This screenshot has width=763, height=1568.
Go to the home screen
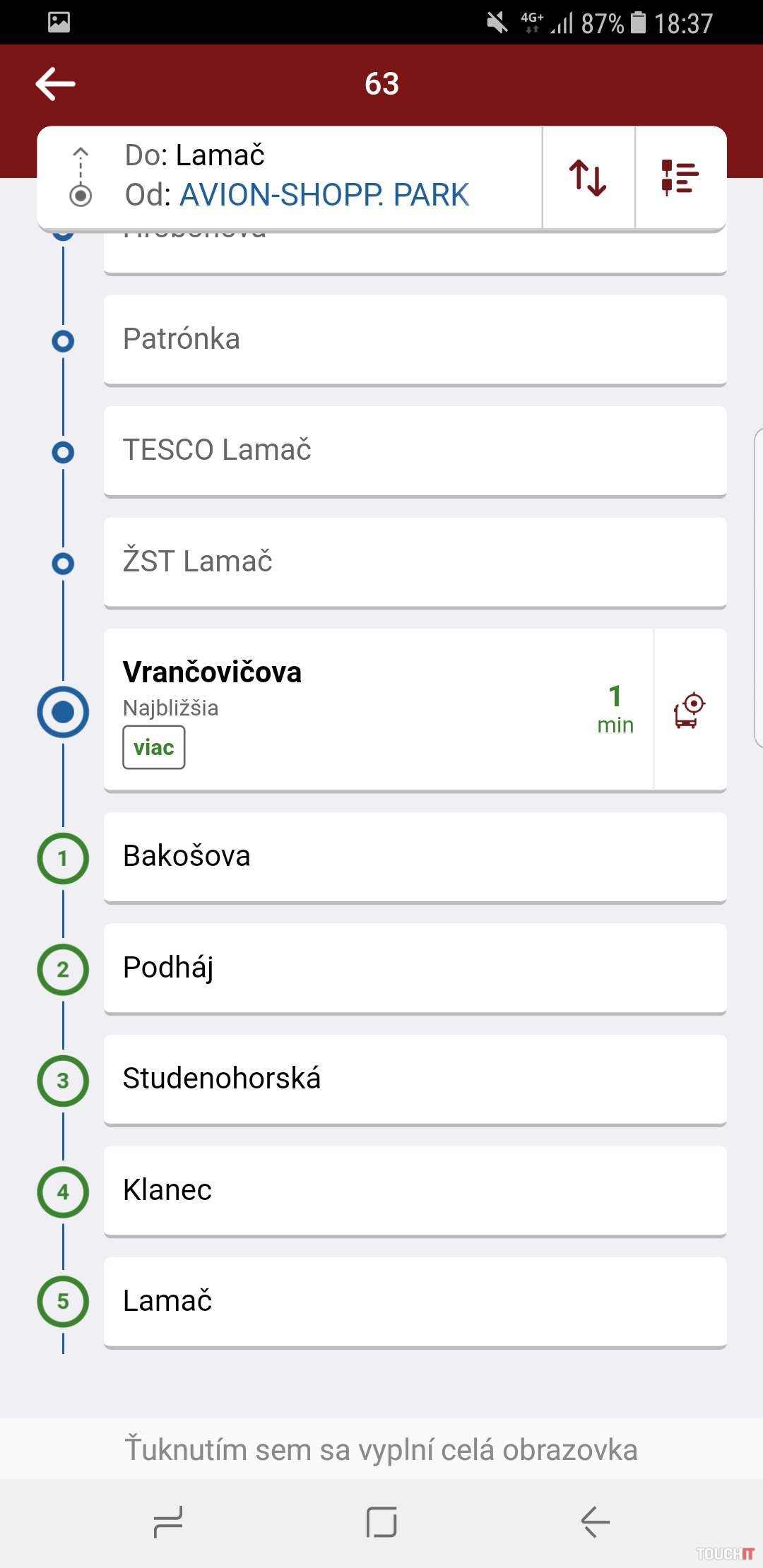(381, 1521)
